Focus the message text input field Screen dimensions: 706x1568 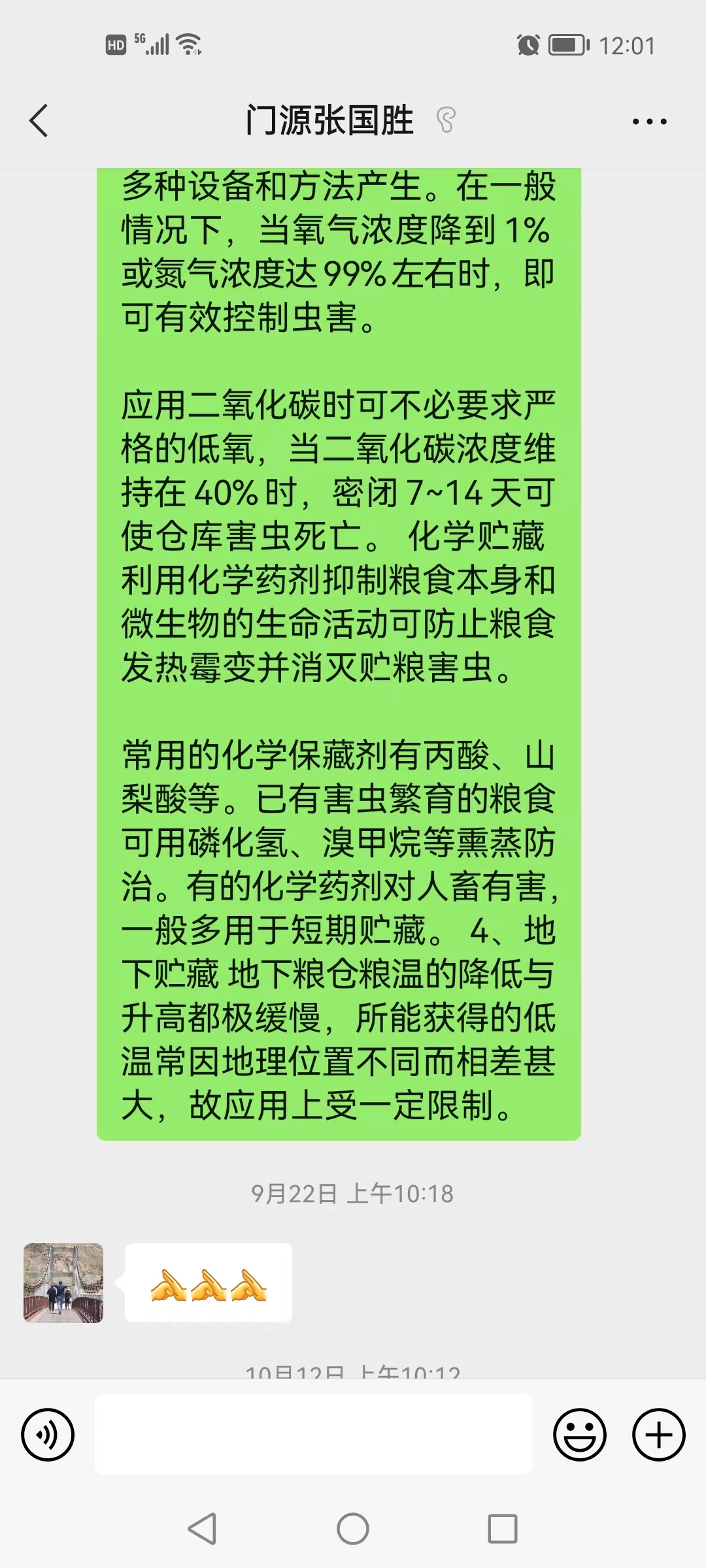(313, 1434)
